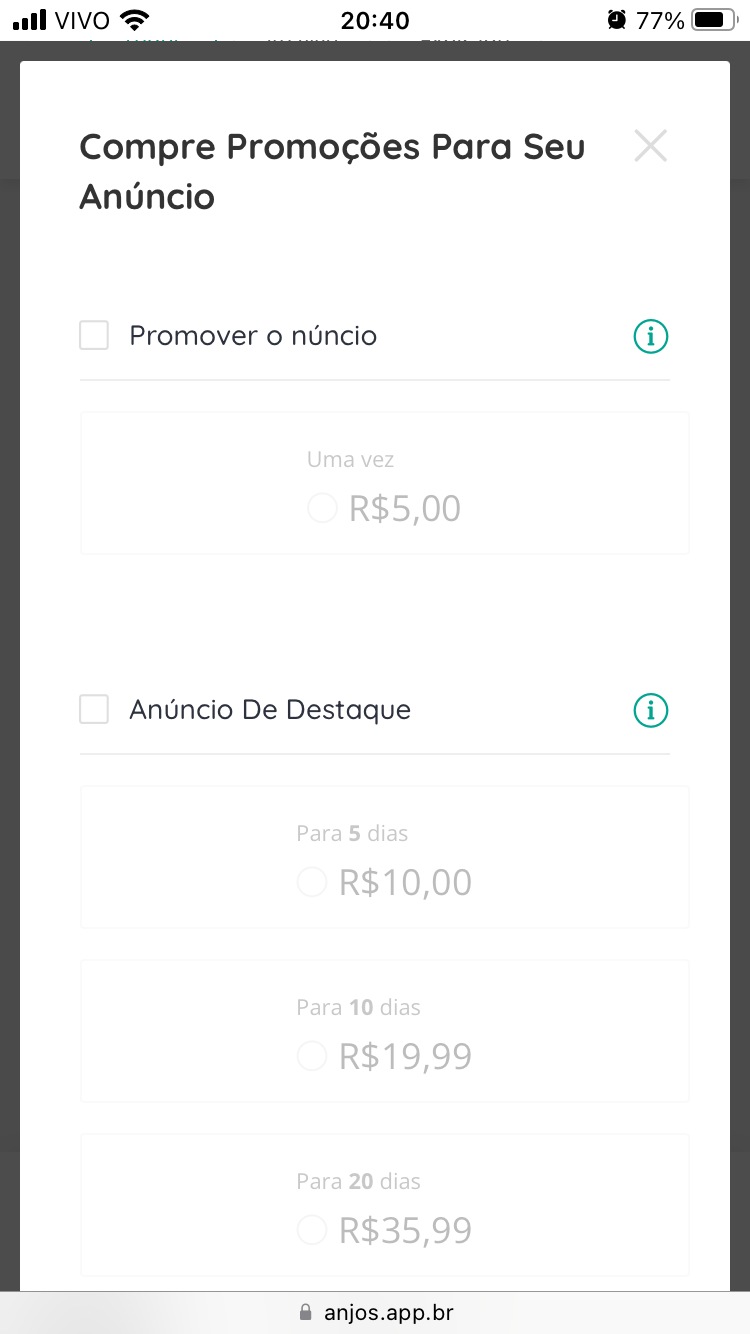Close the Compre Promoções dialog

point(650,146)
